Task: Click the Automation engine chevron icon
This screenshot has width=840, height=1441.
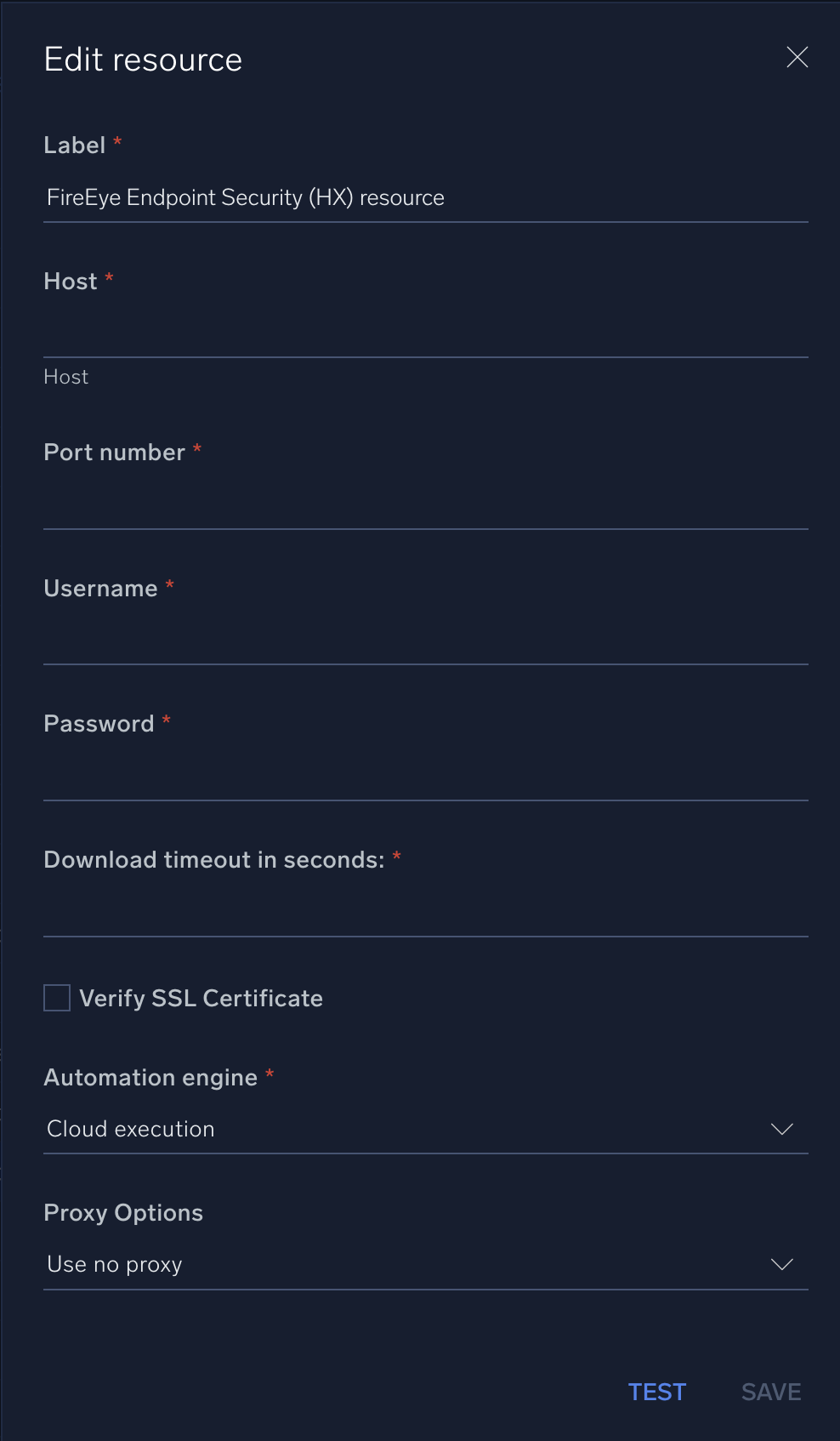Action: point(781,1129)
